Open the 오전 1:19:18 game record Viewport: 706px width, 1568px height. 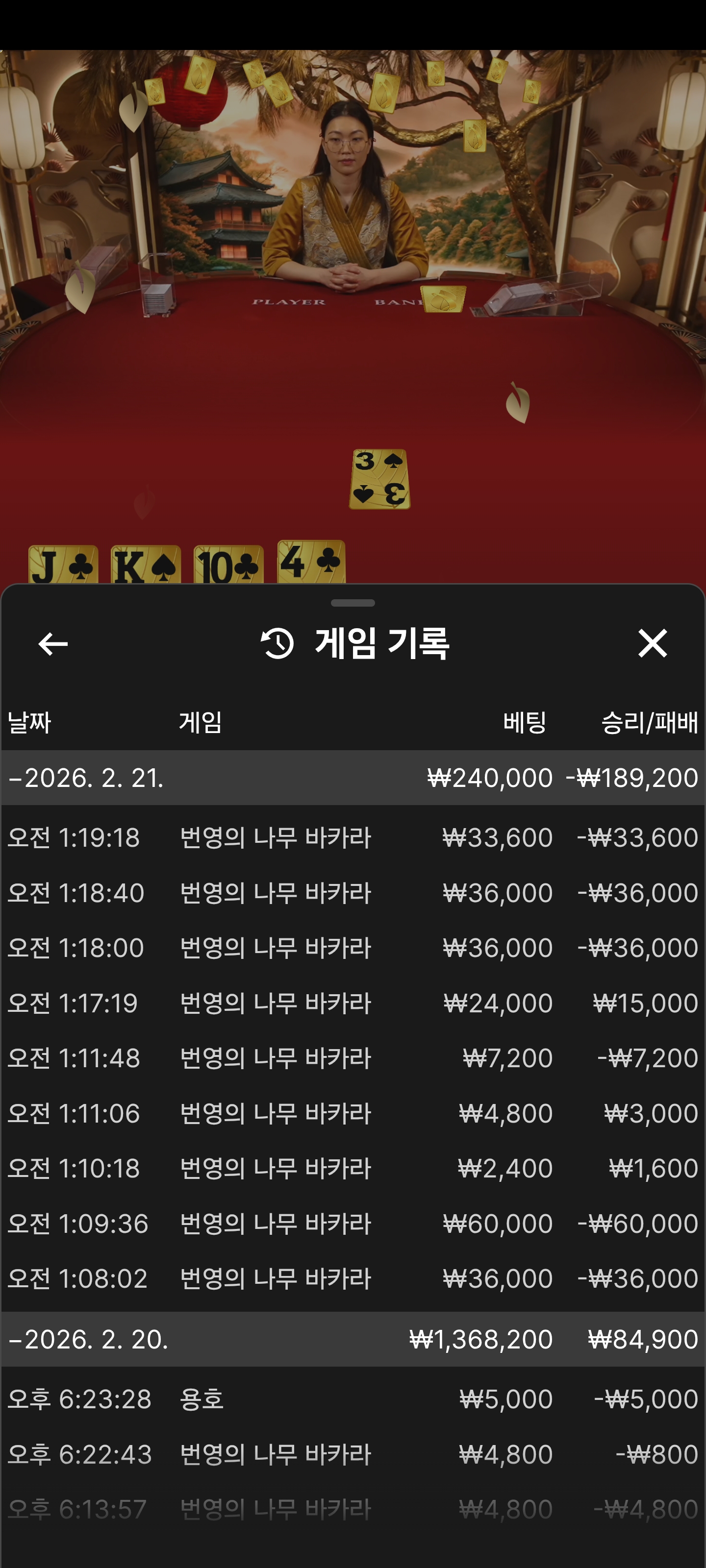click(x=353, y=837)
